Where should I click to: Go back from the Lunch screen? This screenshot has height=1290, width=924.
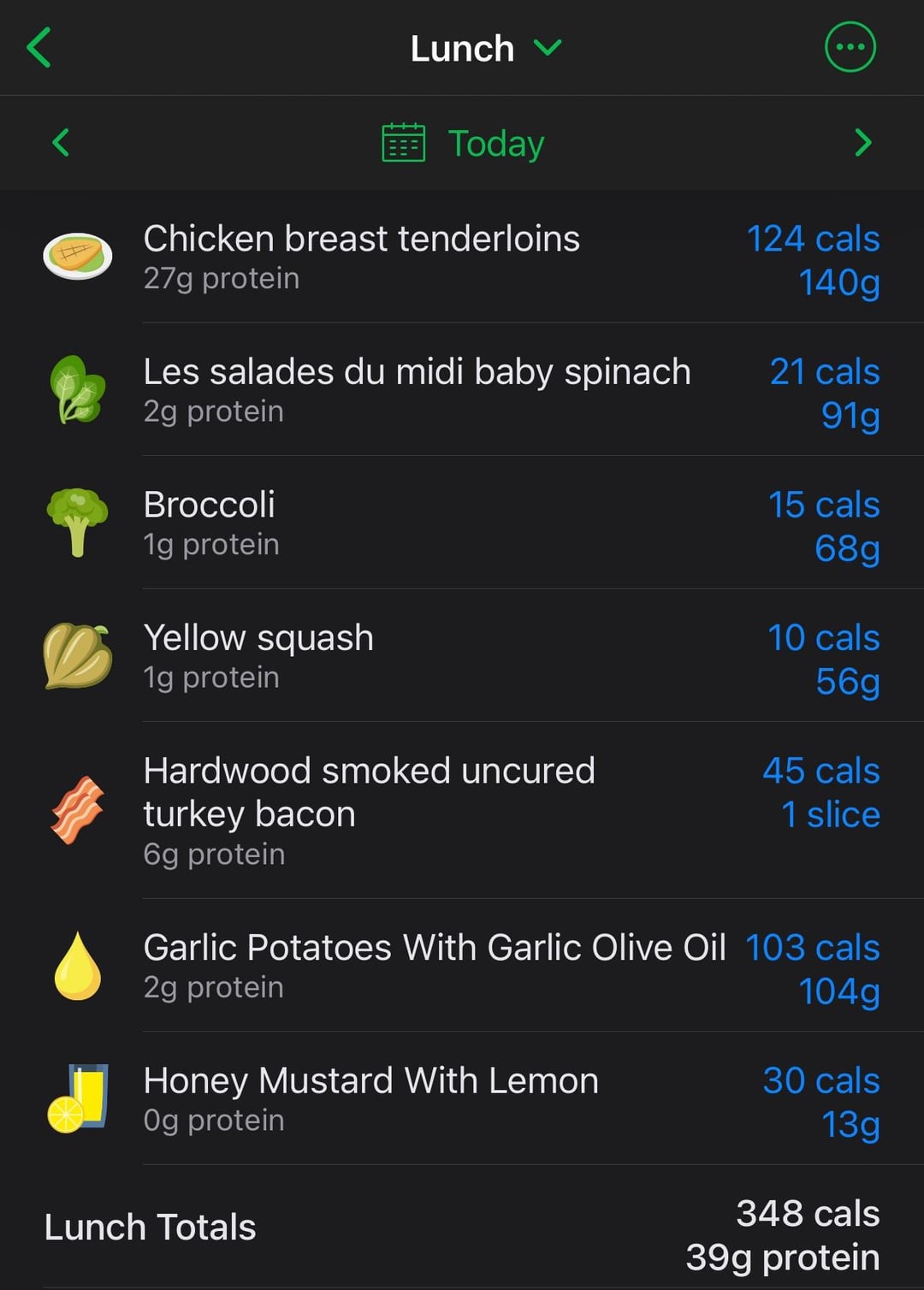click(39, 47)
